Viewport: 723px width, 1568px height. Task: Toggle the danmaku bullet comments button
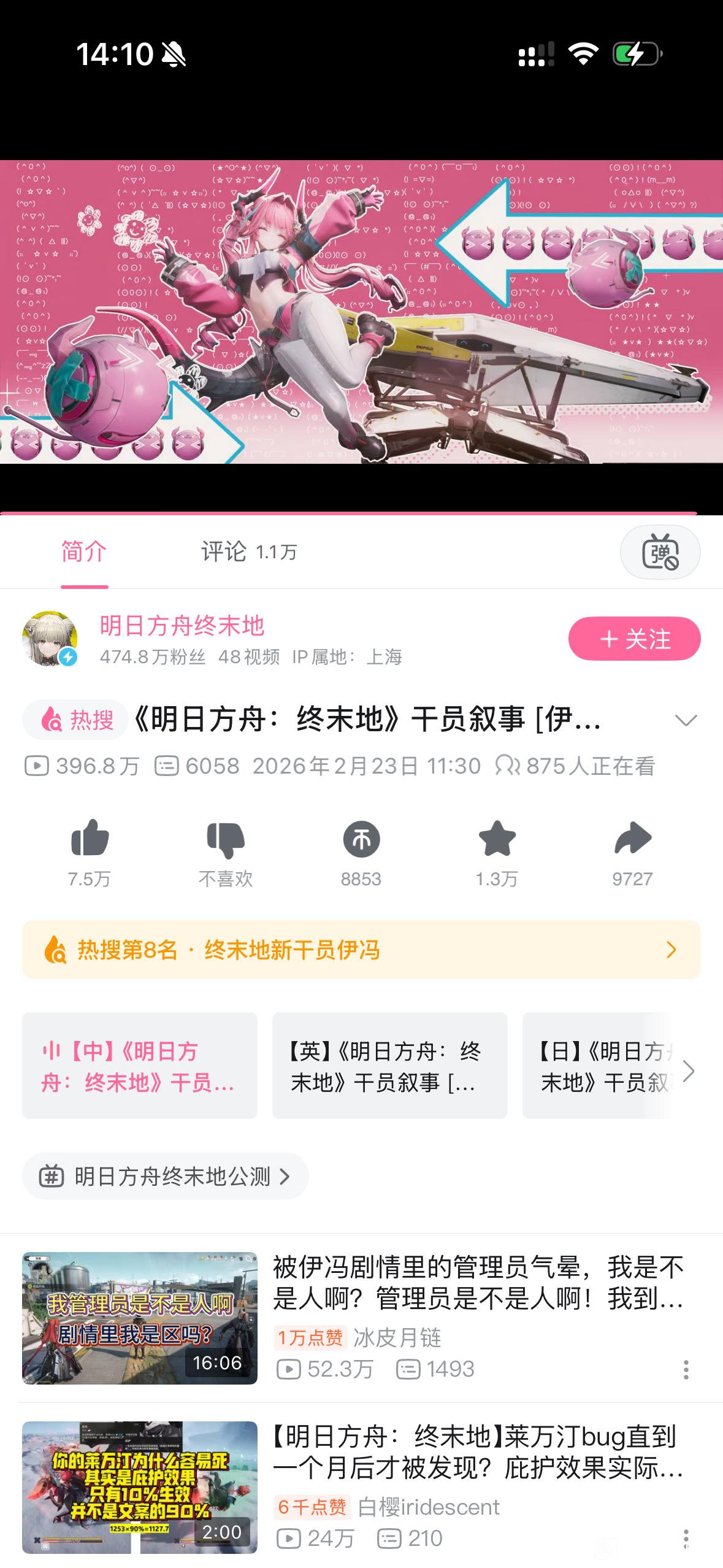point(660,552)
